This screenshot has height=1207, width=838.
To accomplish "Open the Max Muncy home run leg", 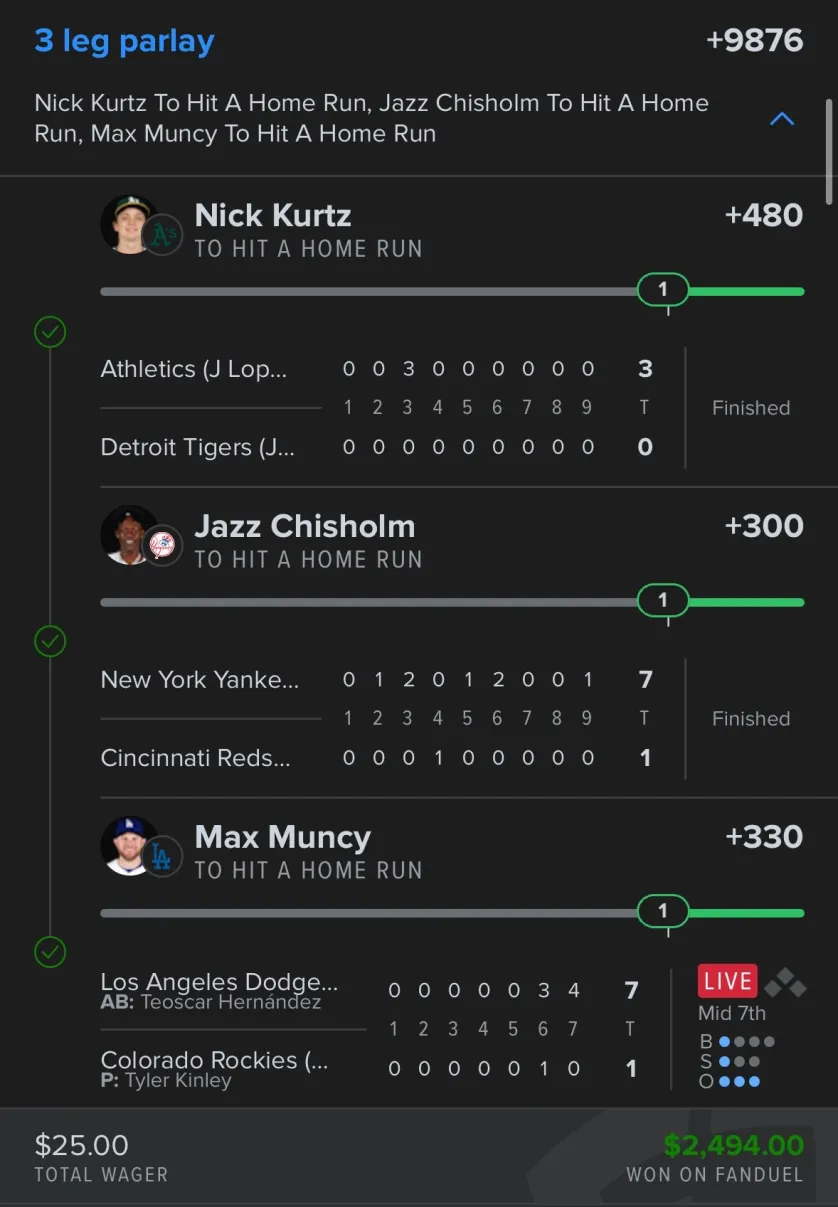I will (x=282, y=838).
